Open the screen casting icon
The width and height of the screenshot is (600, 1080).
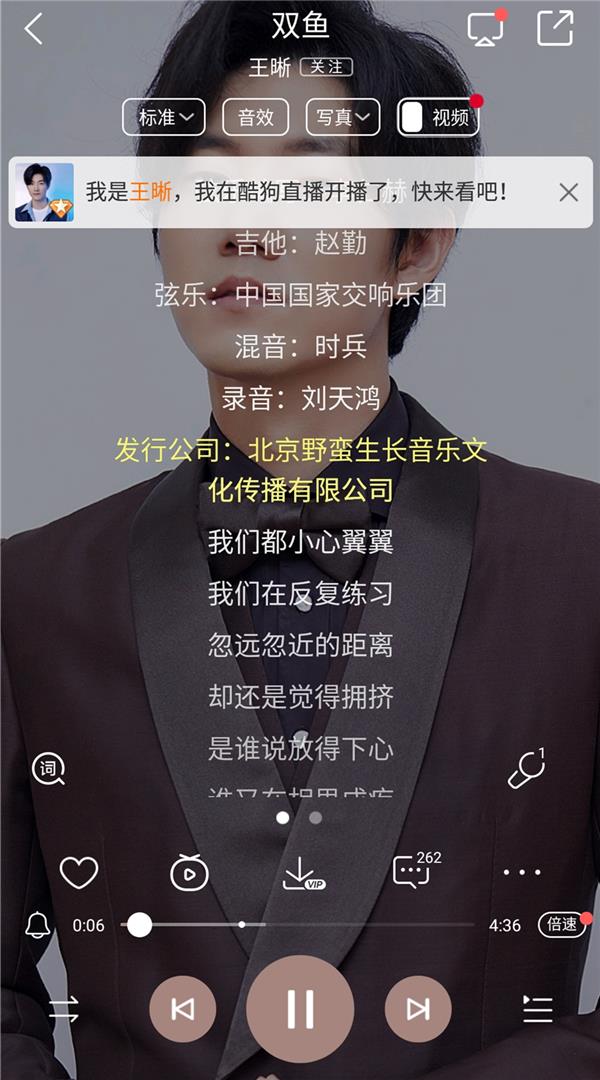coord(485,28)
